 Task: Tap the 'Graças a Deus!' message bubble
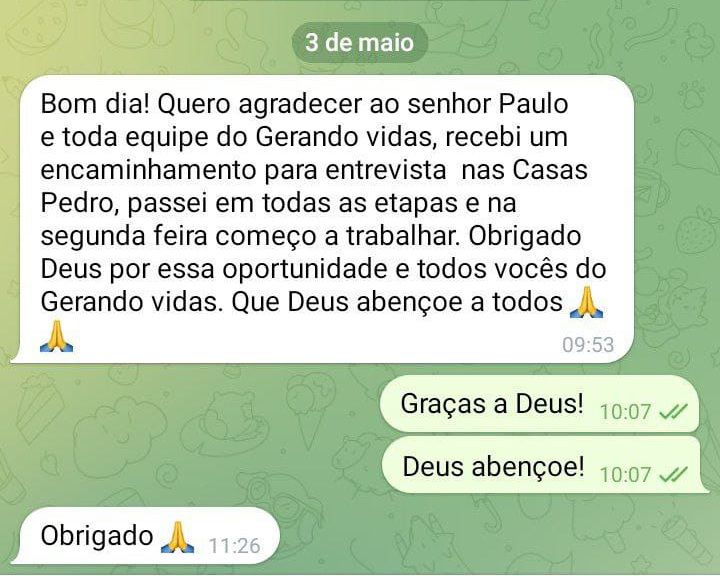(540, 405)
